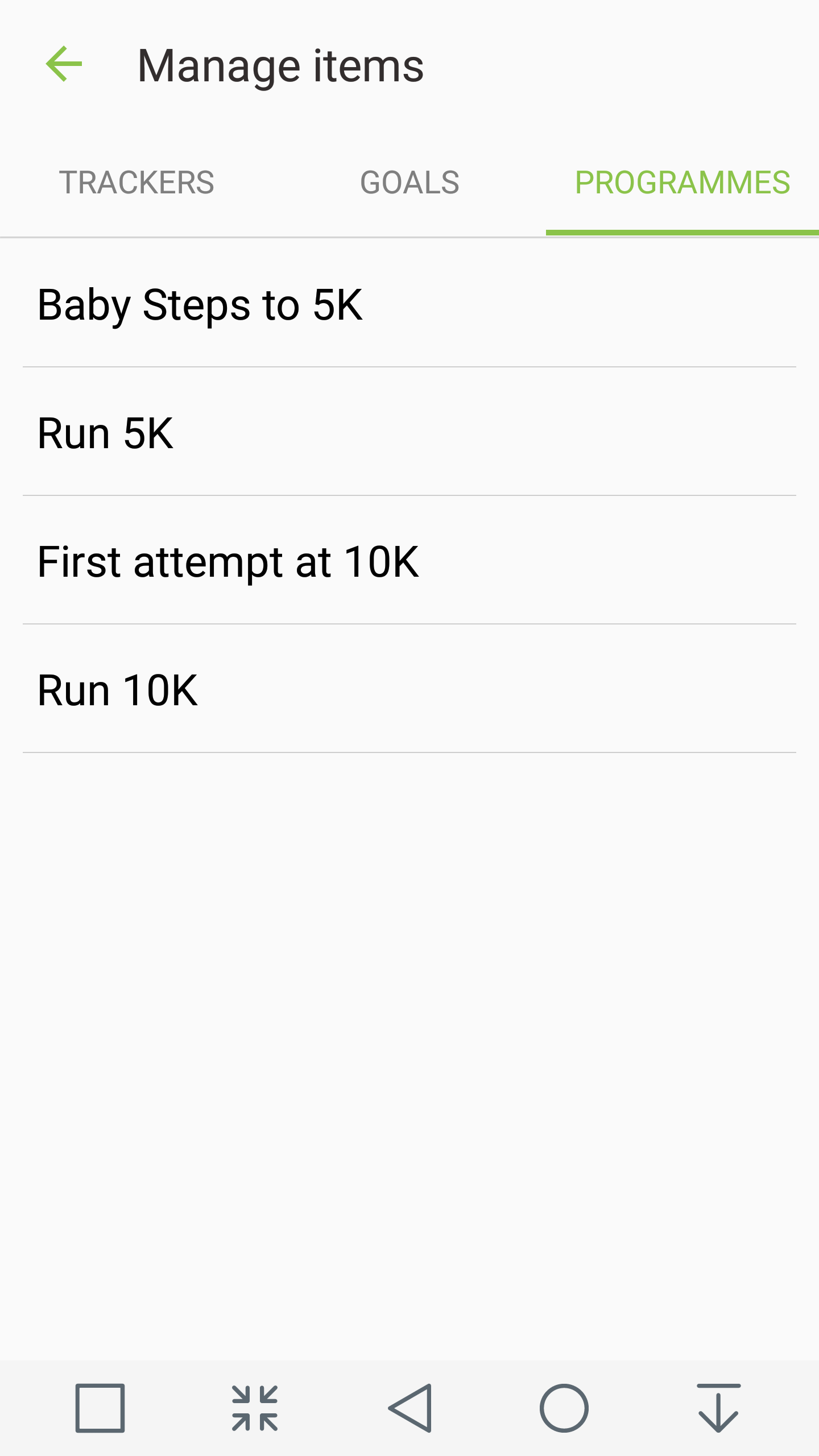Switch to the Goals tab
This screenshot has height=1456, width=819.
(x=409, y=183)
